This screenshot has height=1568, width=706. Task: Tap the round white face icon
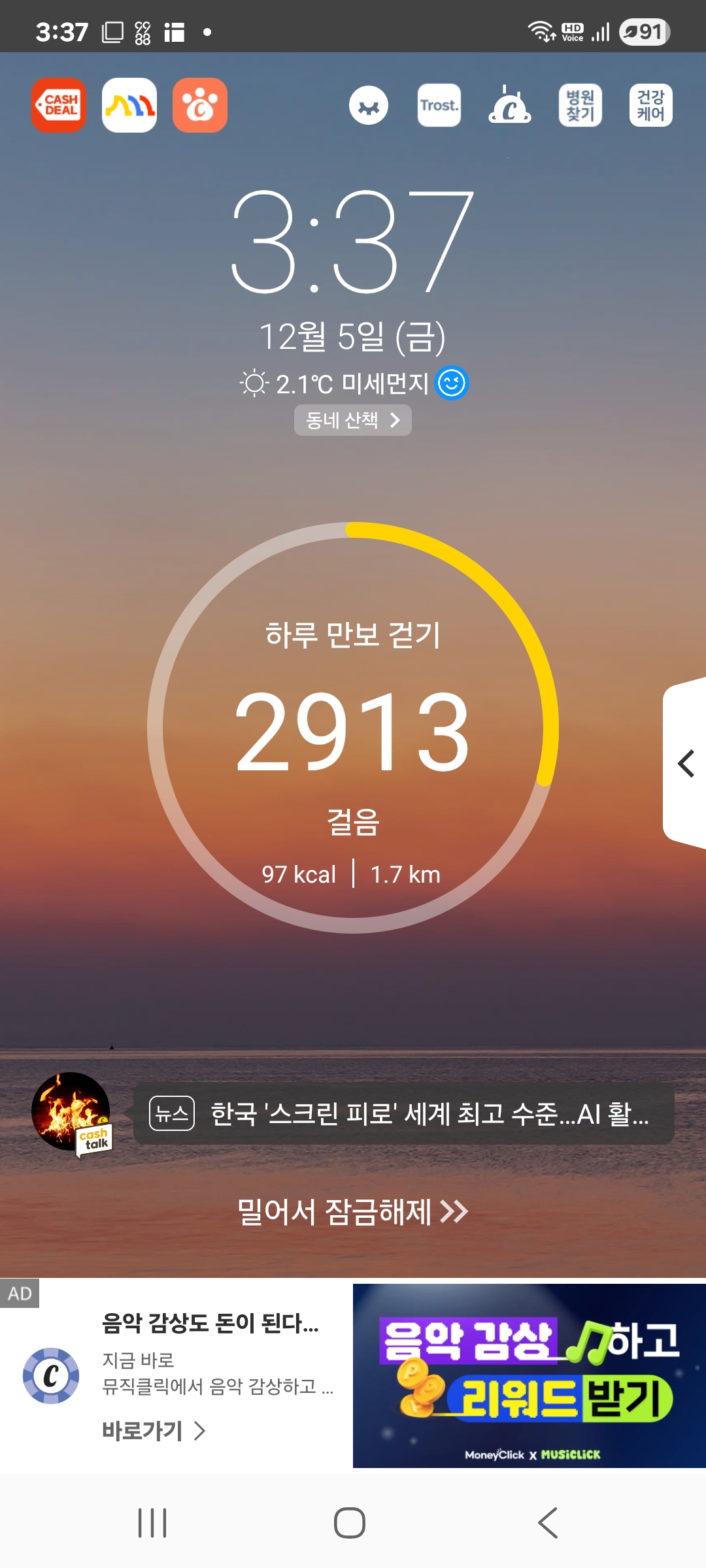[x=369, y=105]
